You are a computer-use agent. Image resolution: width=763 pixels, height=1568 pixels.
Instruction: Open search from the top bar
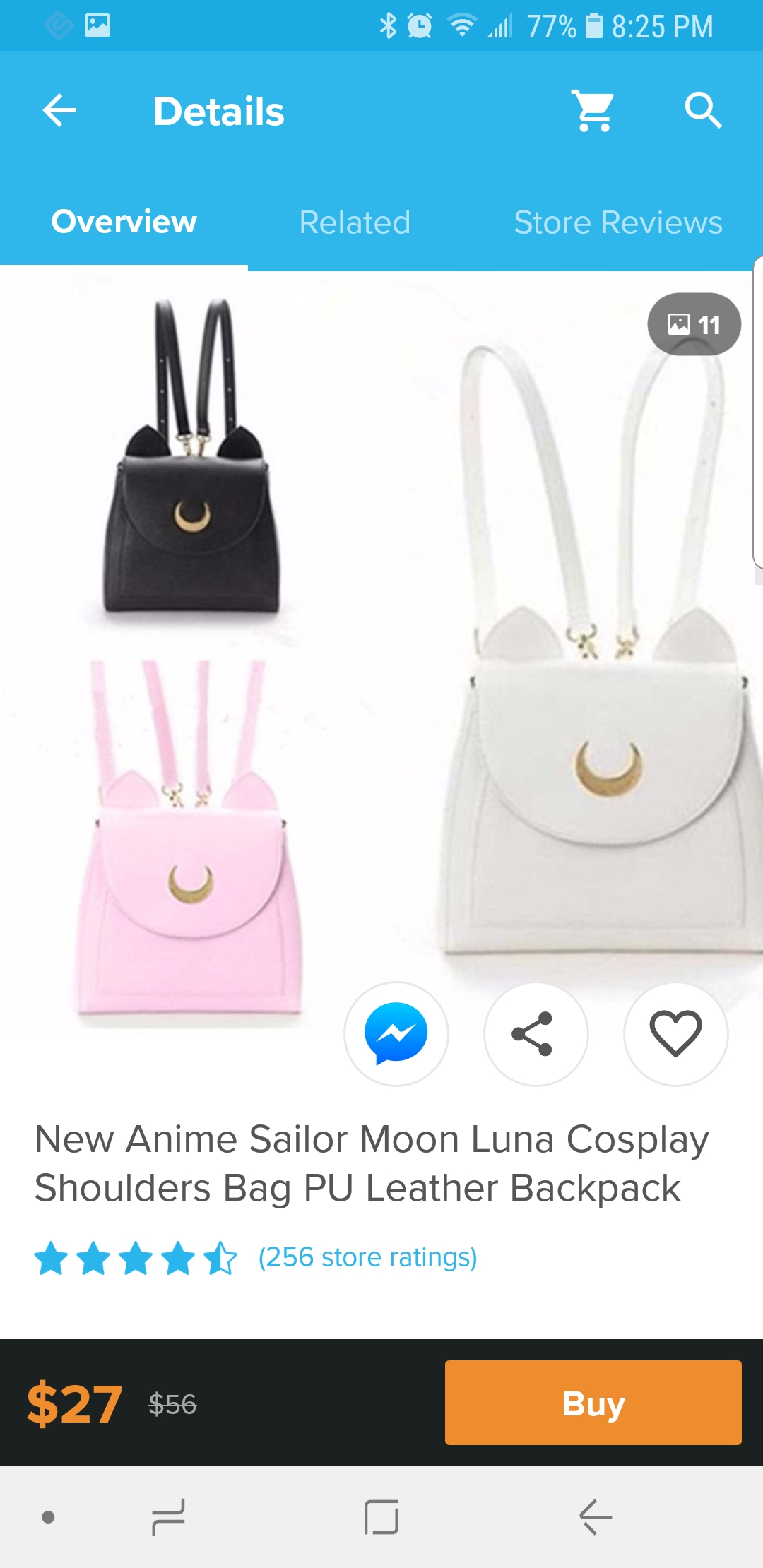coord(703,111)
